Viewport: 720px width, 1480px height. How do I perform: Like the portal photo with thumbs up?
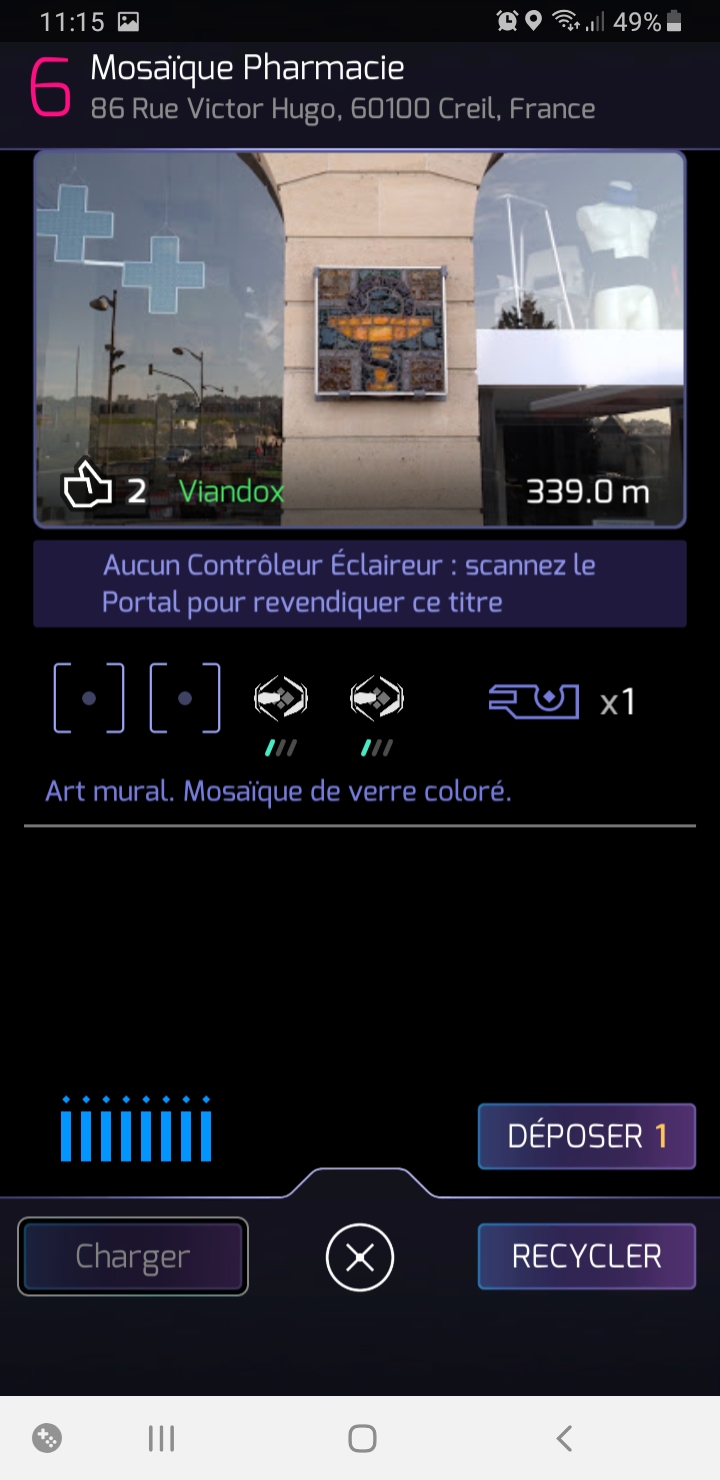pos(87,490)
